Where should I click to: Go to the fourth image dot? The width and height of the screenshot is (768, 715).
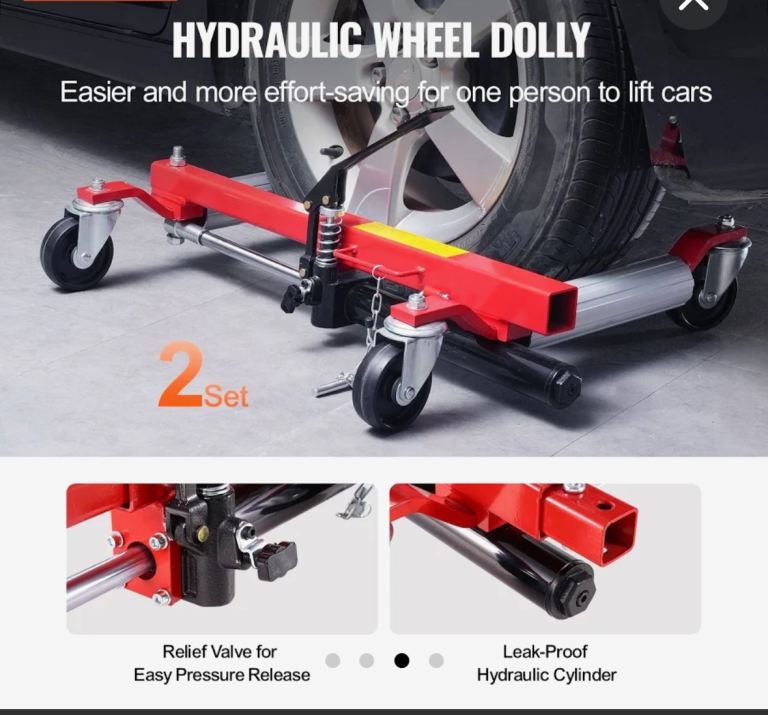(436, 660)
